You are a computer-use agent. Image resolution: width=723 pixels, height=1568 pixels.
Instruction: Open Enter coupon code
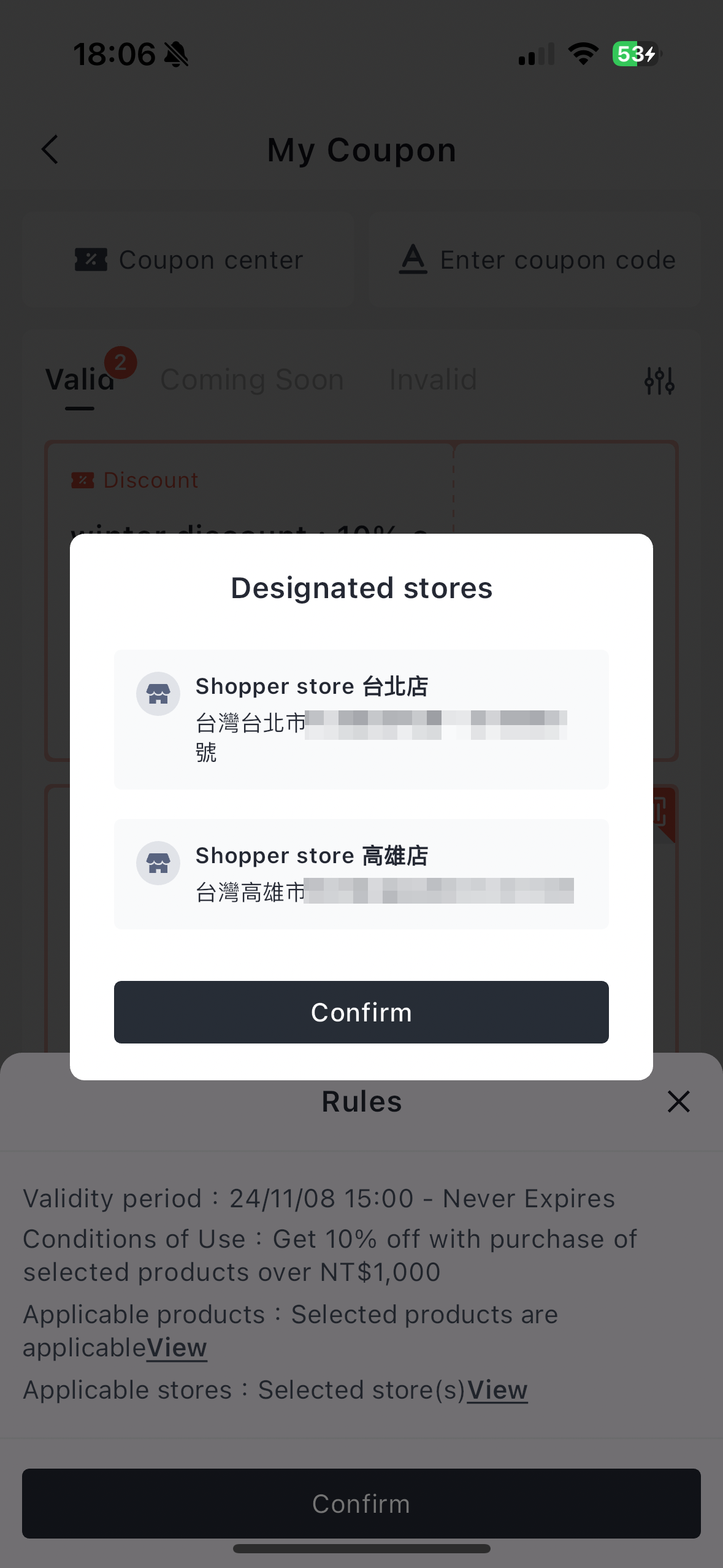537,260
